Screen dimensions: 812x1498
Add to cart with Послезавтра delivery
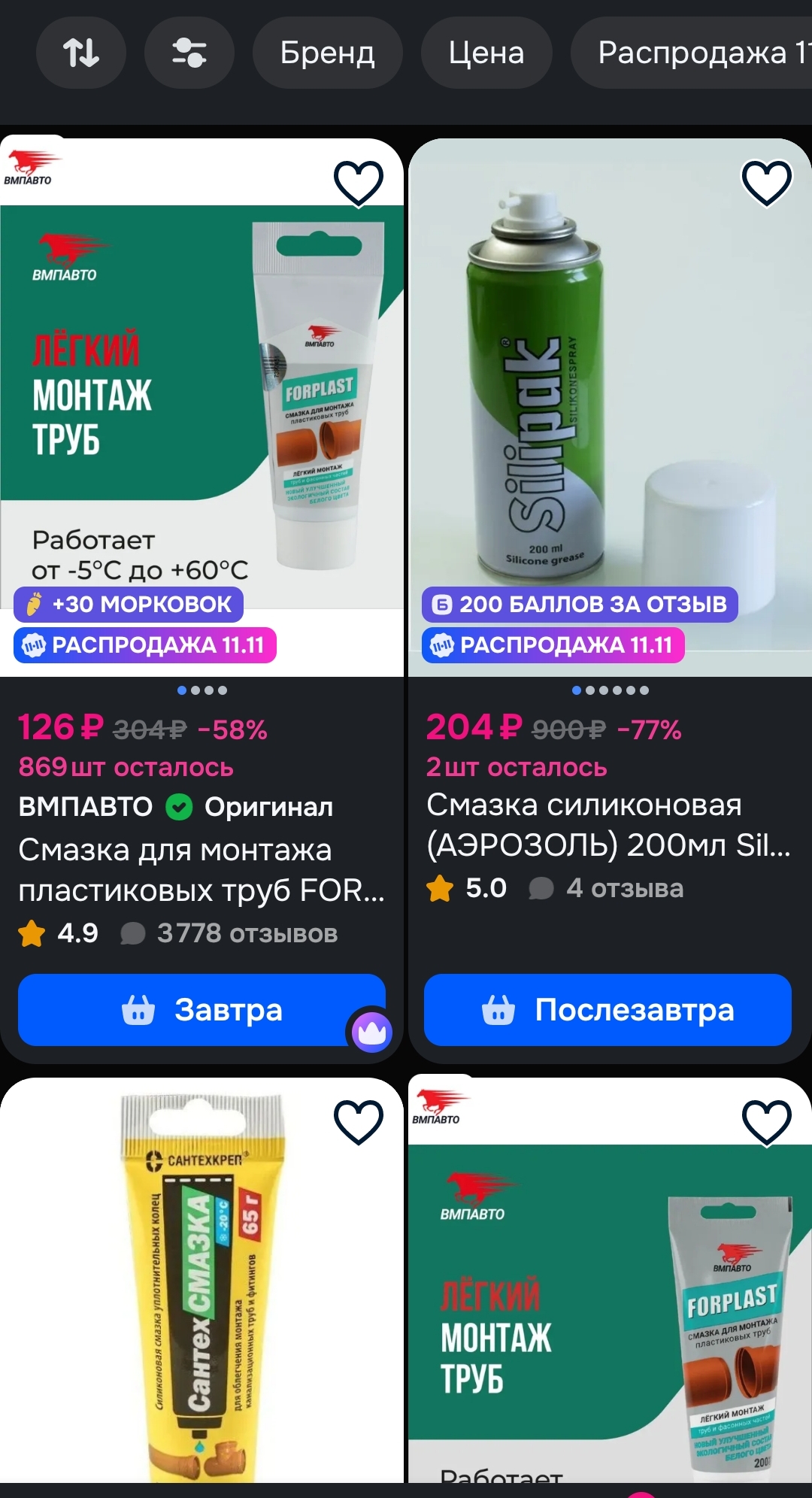tap(607, 1010)
